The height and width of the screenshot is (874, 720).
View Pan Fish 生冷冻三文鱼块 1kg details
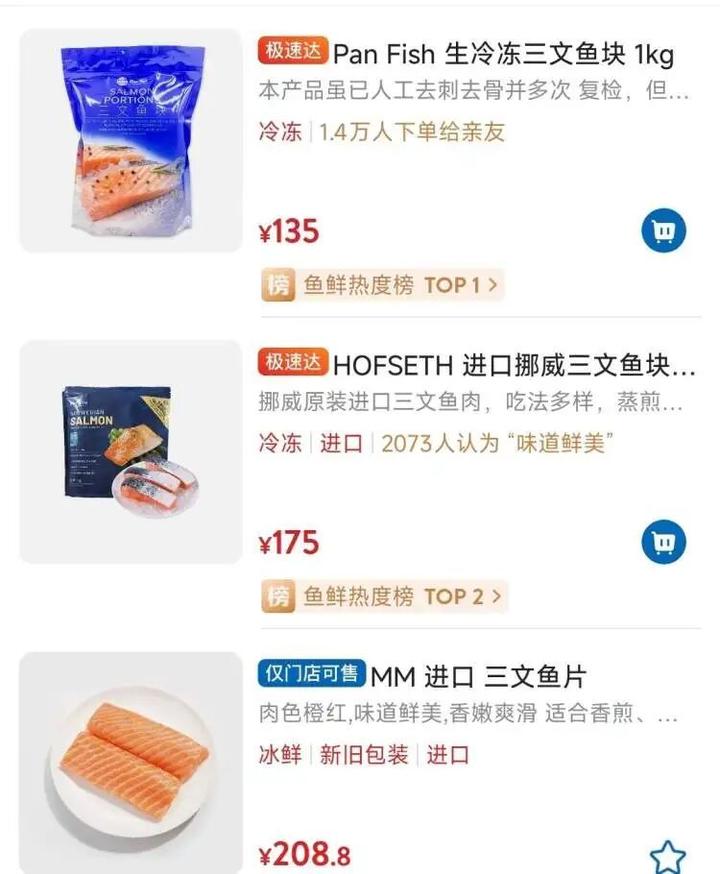(x=503, y=53)
